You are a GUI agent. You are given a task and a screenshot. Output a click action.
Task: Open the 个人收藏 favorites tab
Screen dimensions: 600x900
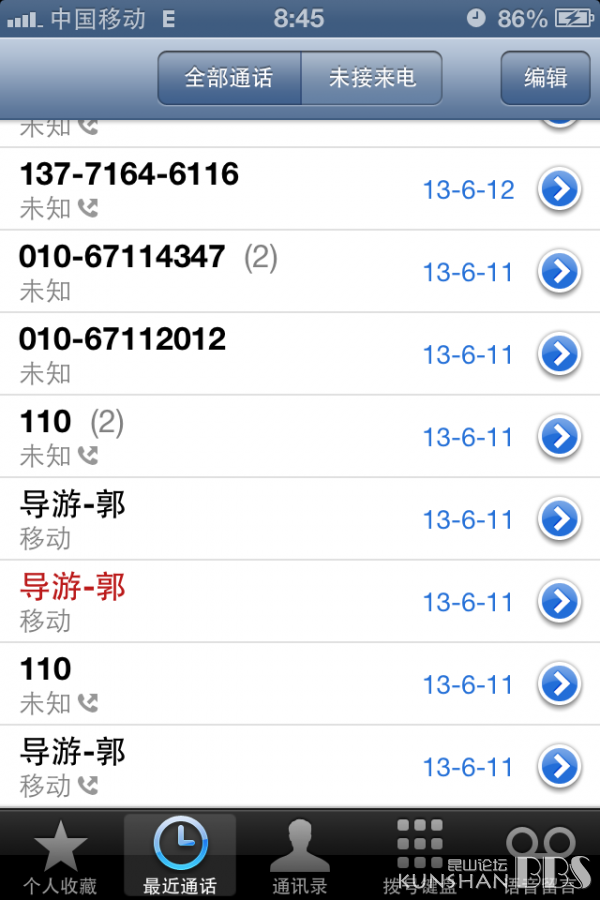pos(60,856)
